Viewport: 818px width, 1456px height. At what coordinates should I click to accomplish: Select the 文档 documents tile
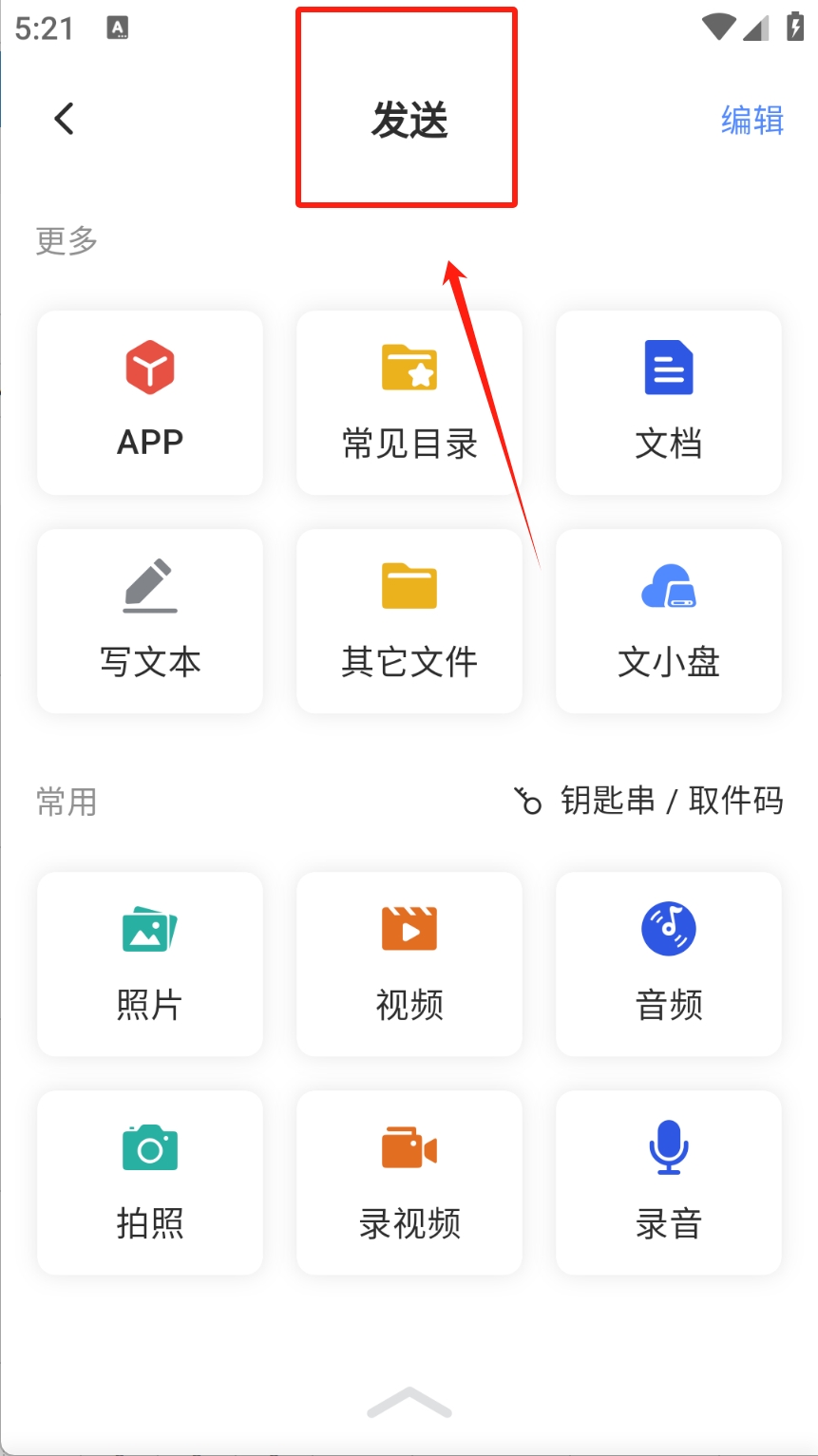[x=669, y=403]
